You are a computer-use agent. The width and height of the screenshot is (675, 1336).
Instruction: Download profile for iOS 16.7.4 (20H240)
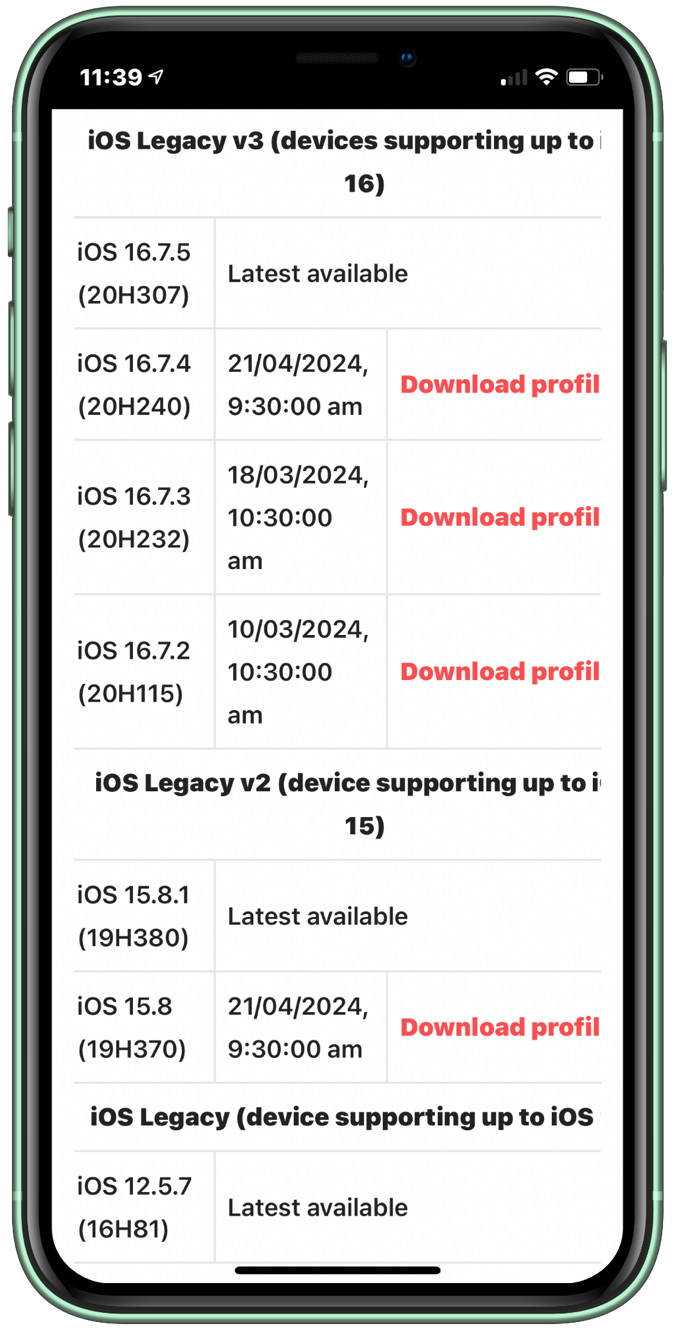click(x=500, y=385)
